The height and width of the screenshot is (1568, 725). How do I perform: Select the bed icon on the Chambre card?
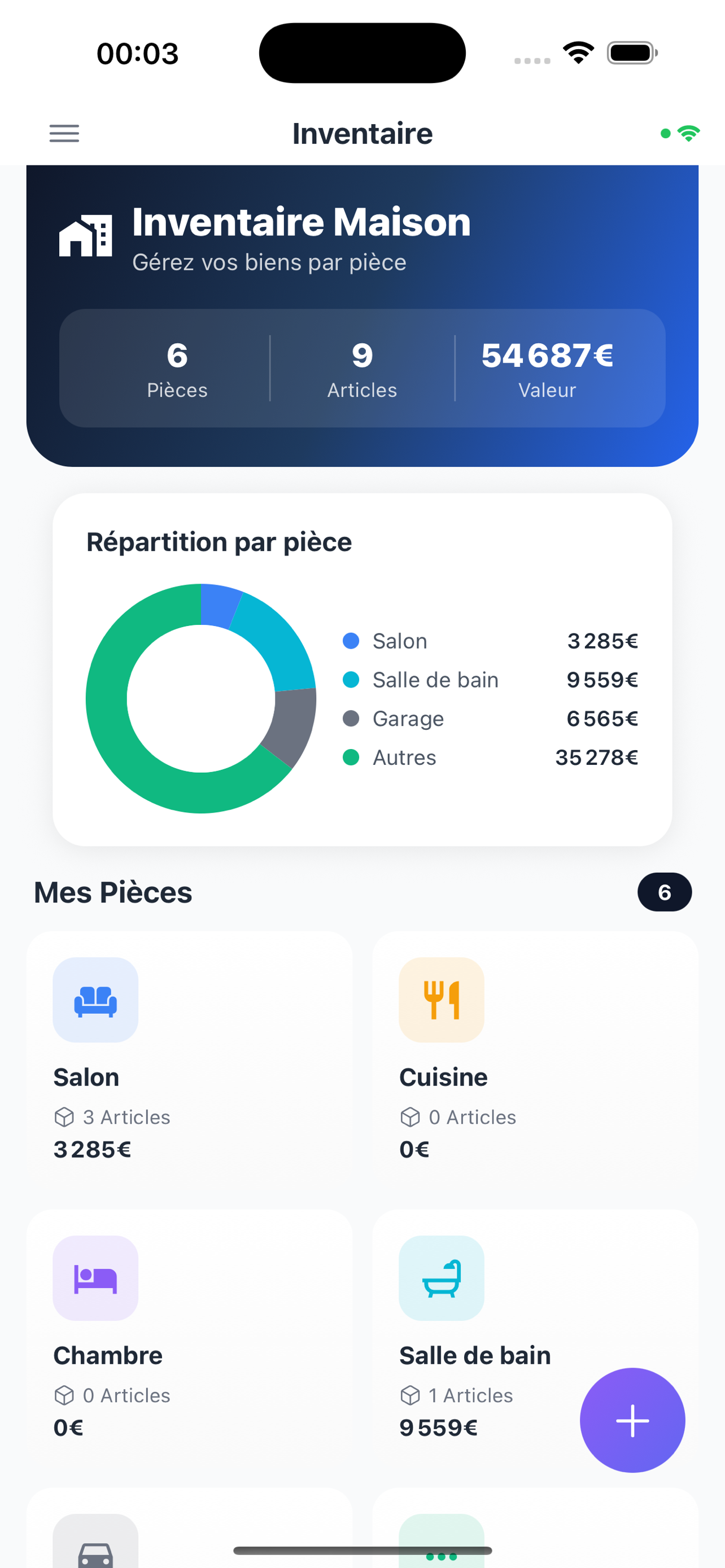coord(95,1279)
